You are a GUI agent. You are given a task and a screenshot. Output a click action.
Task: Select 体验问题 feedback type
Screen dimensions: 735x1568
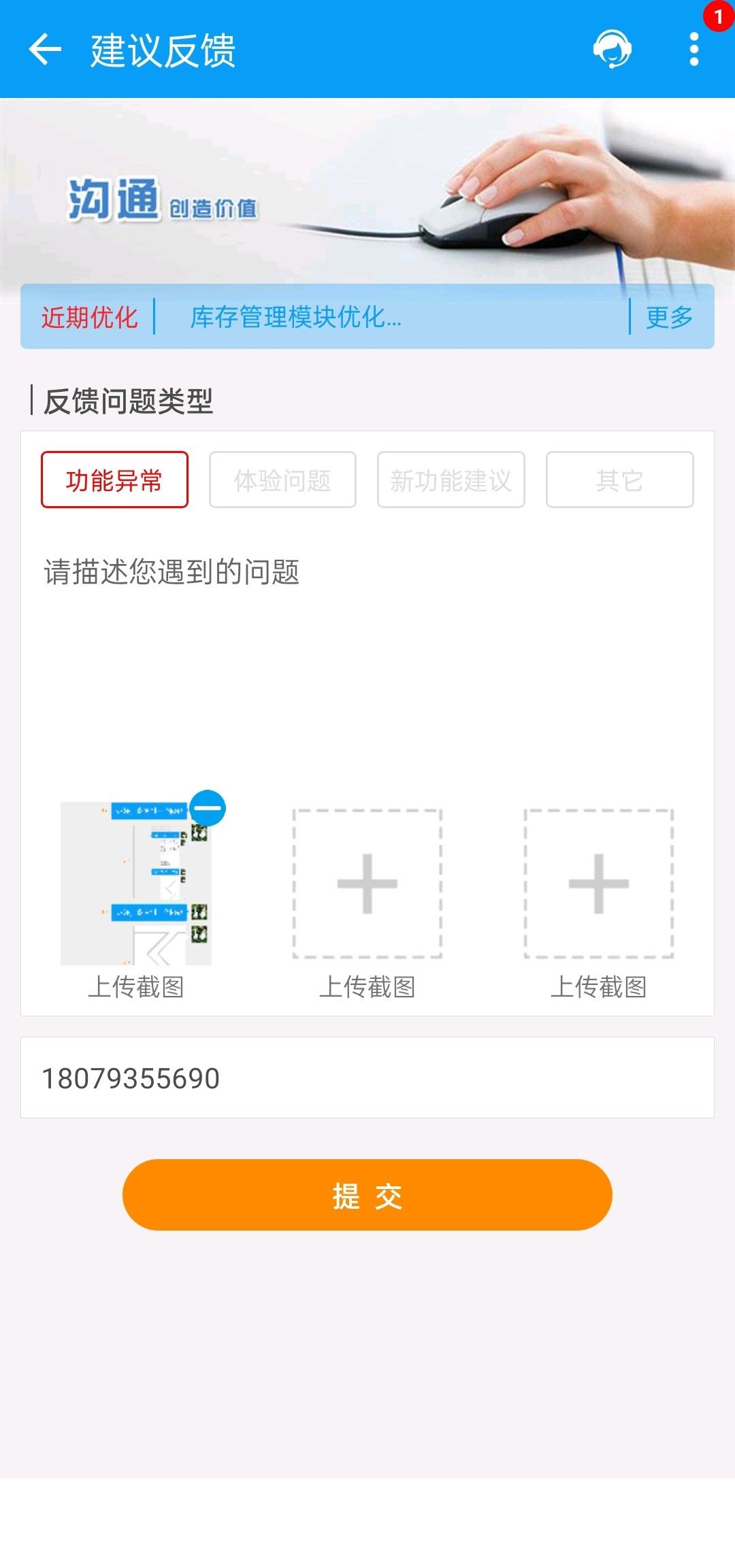tap(282, 480)
